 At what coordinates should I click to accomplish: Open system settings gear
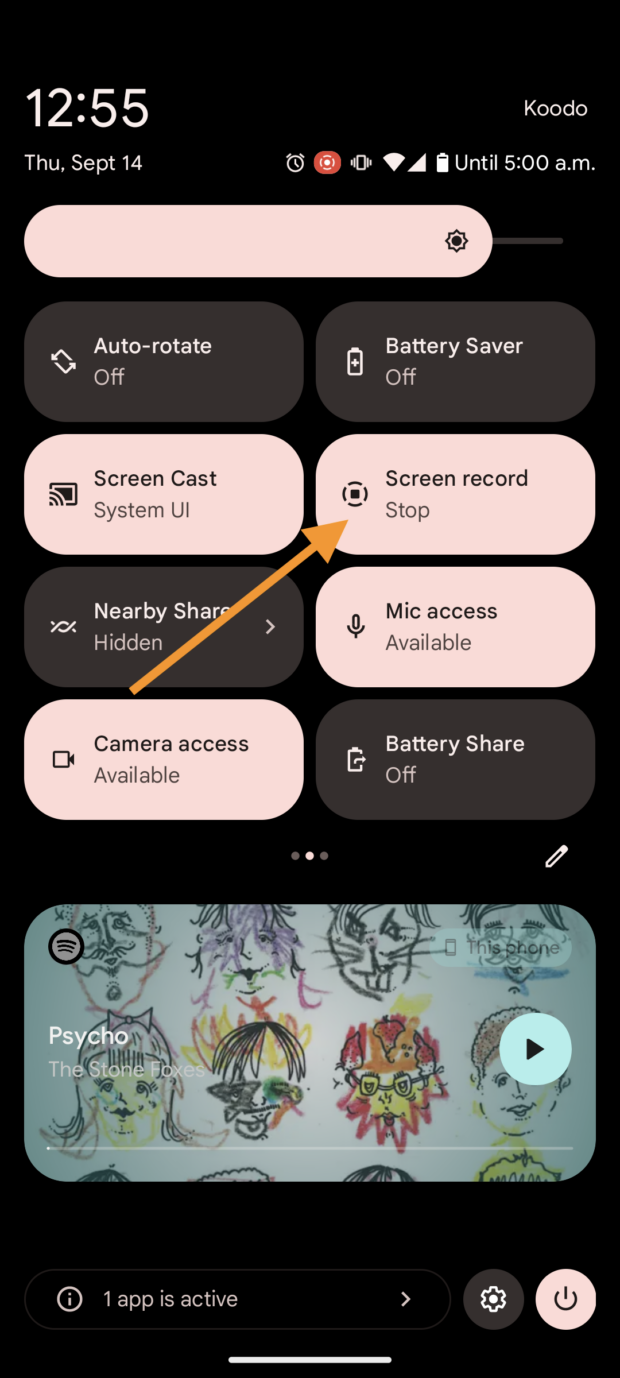point(493,1299)
